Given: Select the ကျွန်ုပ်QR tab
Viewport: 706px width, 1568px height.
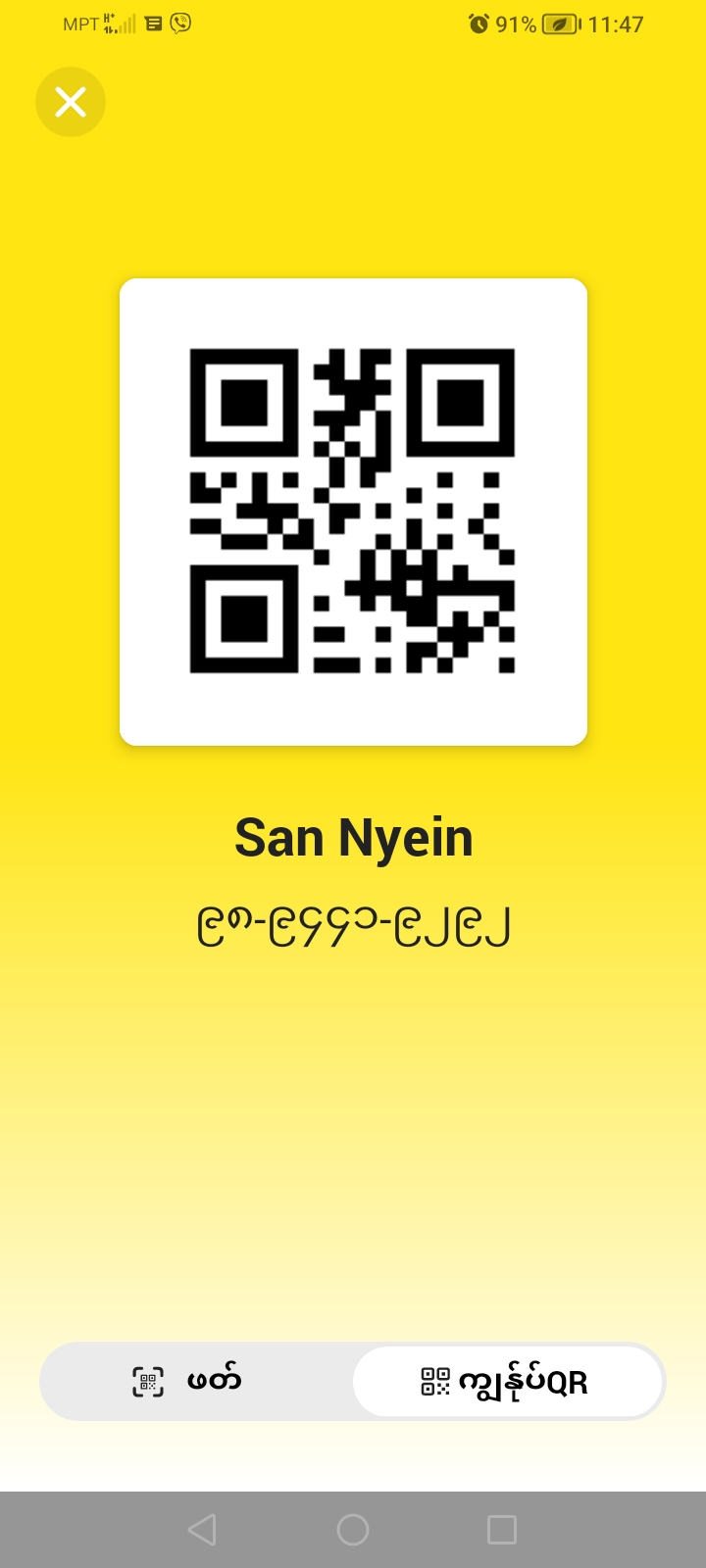Looking at the screenshot, I should coord(507,1382).
